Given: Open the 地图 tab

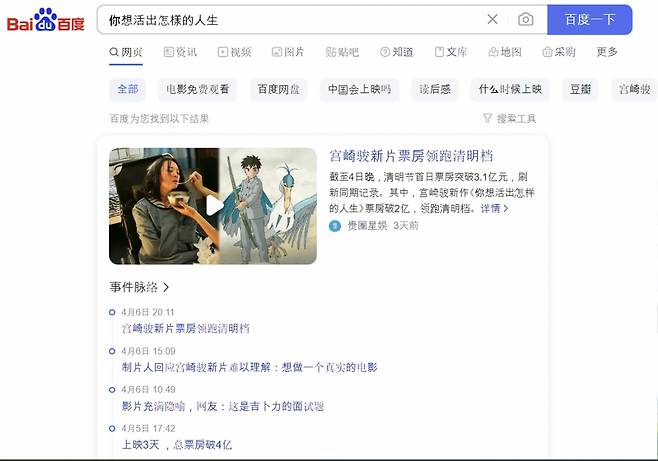Looking at the screenshot, I should (x=505, y=52).
